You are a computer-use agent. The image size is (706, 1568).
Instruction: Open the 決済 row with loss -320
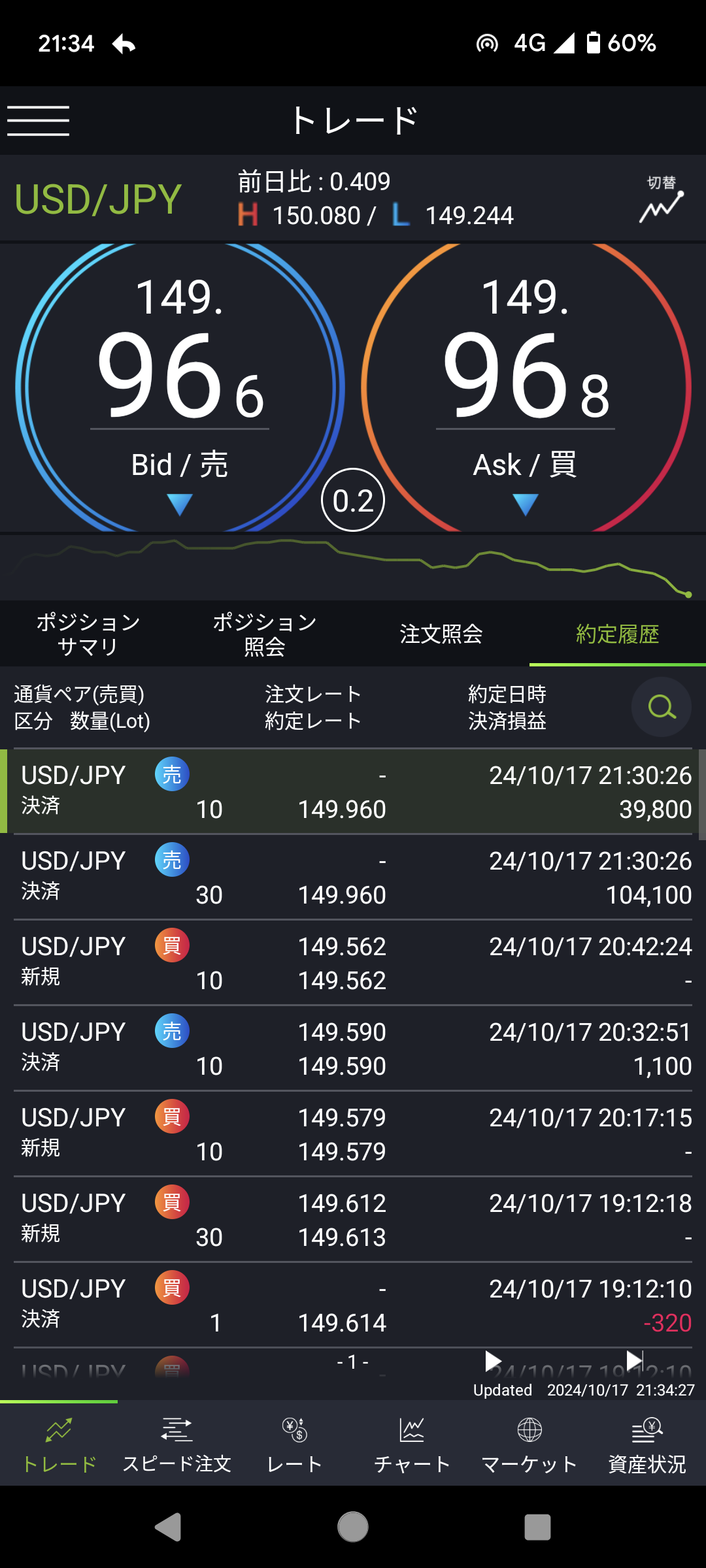pyautogui.click(x=353, y=1305)
